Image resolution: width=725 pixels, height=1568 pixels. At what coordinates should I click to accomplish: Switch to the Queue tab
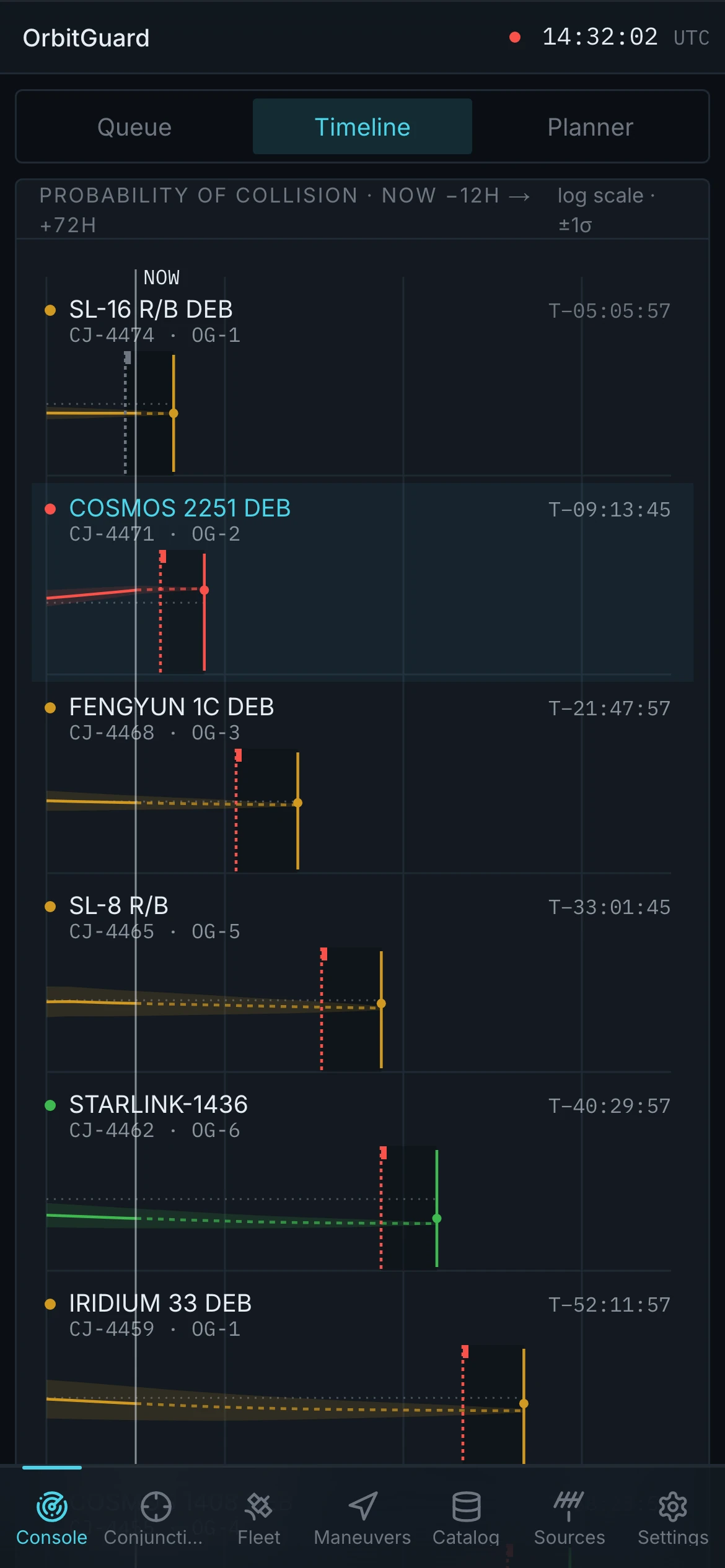coord(134,126)
